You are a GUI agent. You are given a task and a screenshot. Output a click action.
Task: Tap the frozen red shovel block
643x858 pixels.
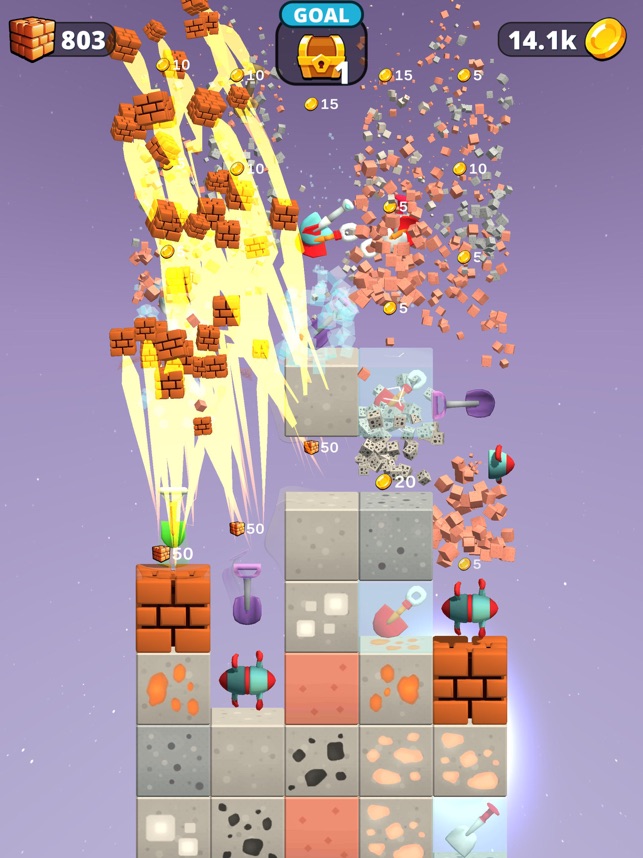(395, 615)
